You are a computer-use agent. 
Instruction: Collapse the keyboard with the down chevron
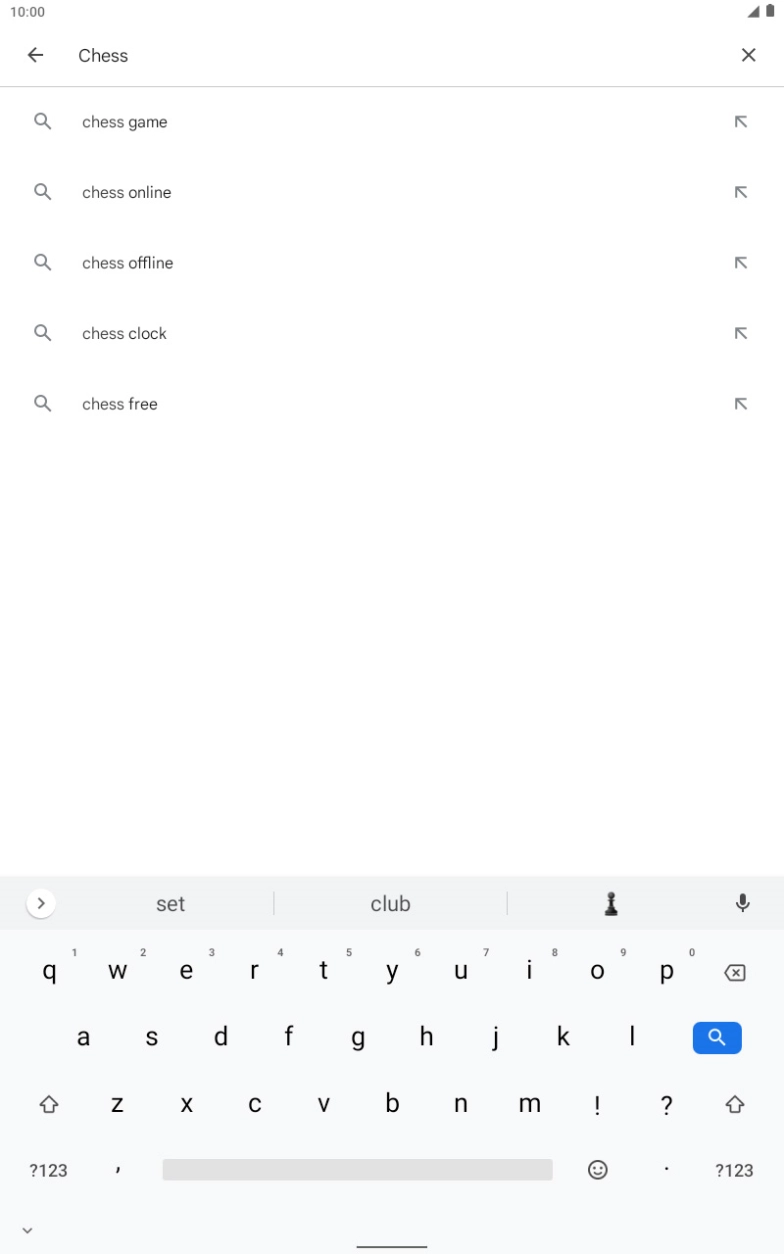27,1229
